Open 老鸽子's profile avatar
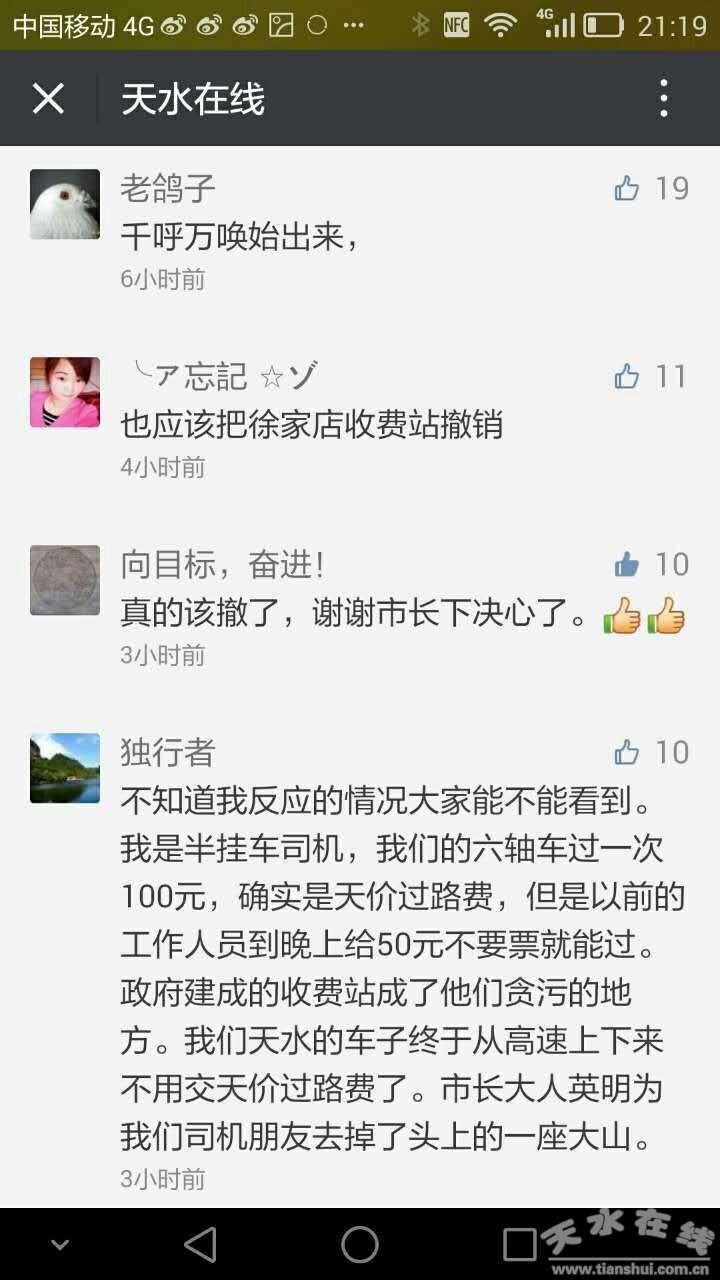This screenshot has width=720, height=1280. [65, 204]
